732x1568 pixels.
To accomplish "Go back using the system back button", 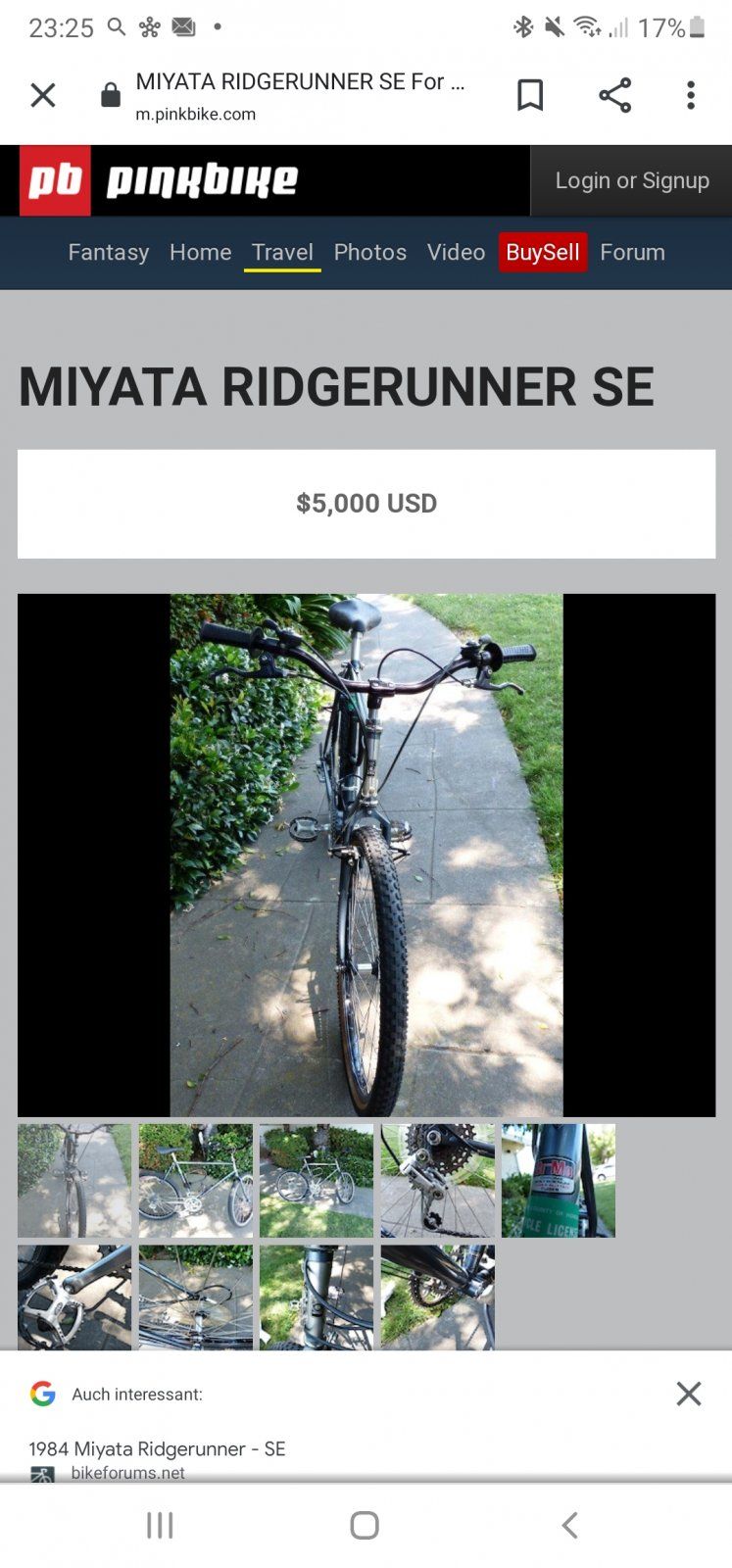I will (x=569, y=1525).
